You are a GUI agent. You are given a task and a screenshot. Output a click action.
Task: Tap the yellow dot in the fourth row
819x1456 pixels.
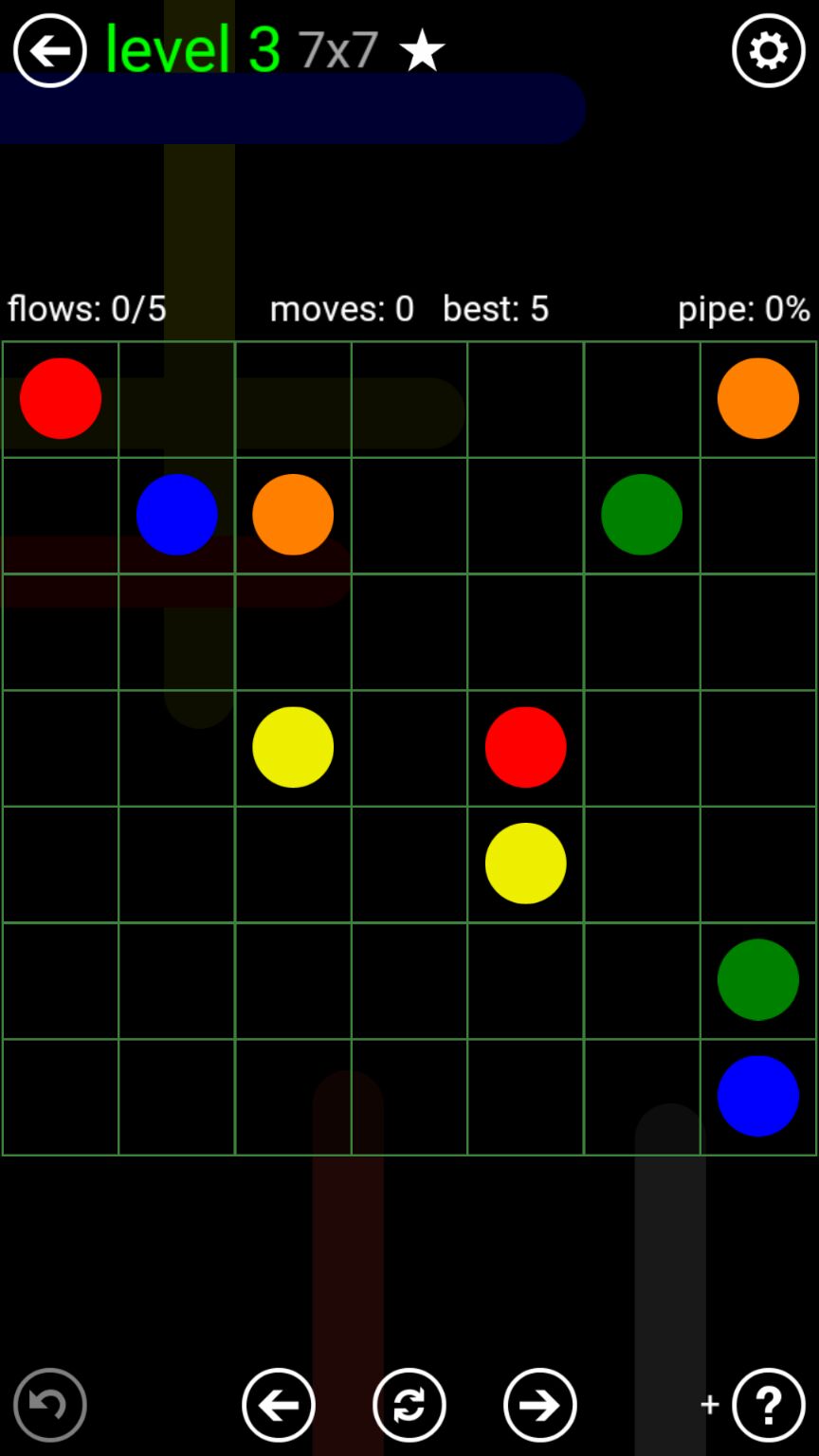click(293, 747)
